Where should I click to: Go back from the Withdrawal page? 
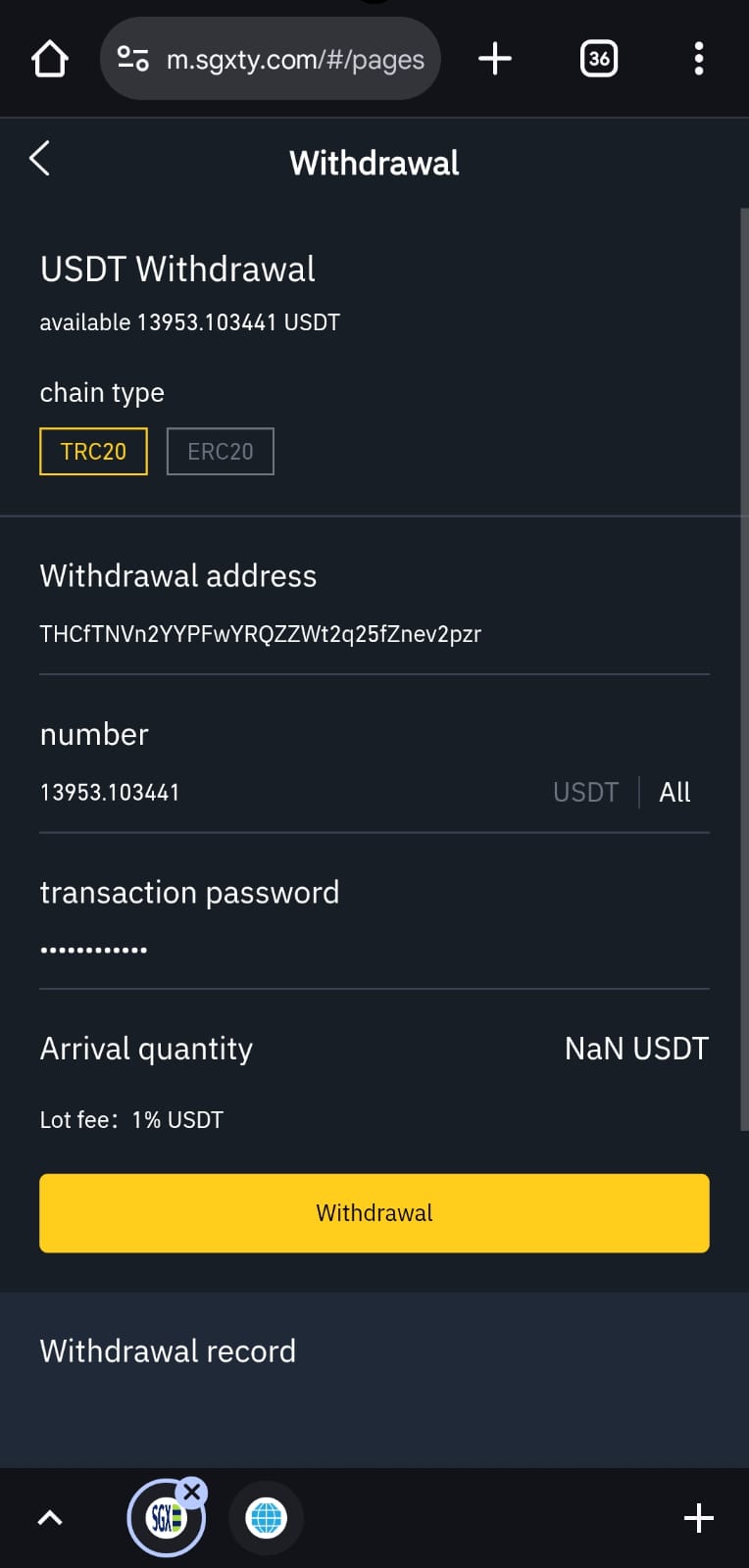coord(40,158)
